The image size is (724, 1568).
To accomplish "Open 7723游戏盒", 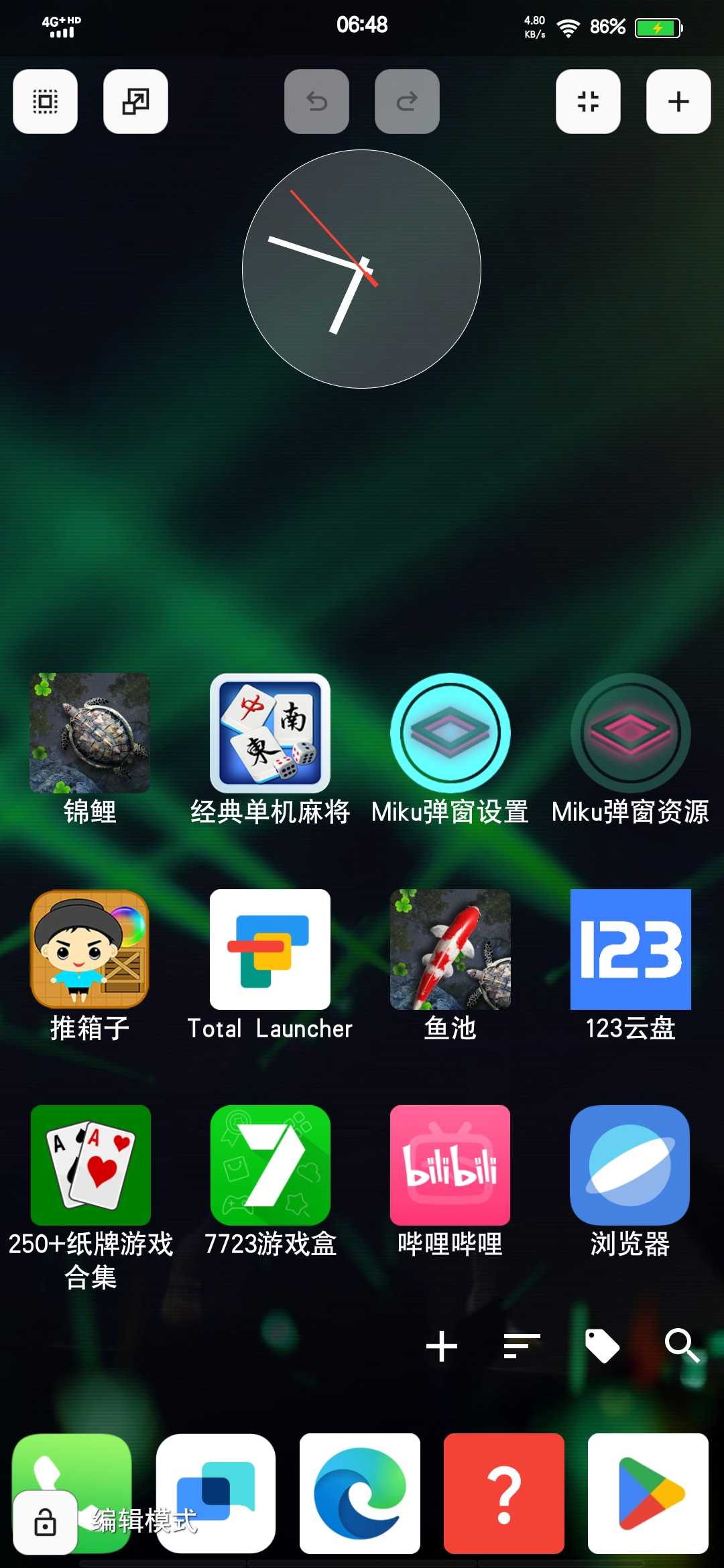I will pyautogui.click(x=270, y=1165).
